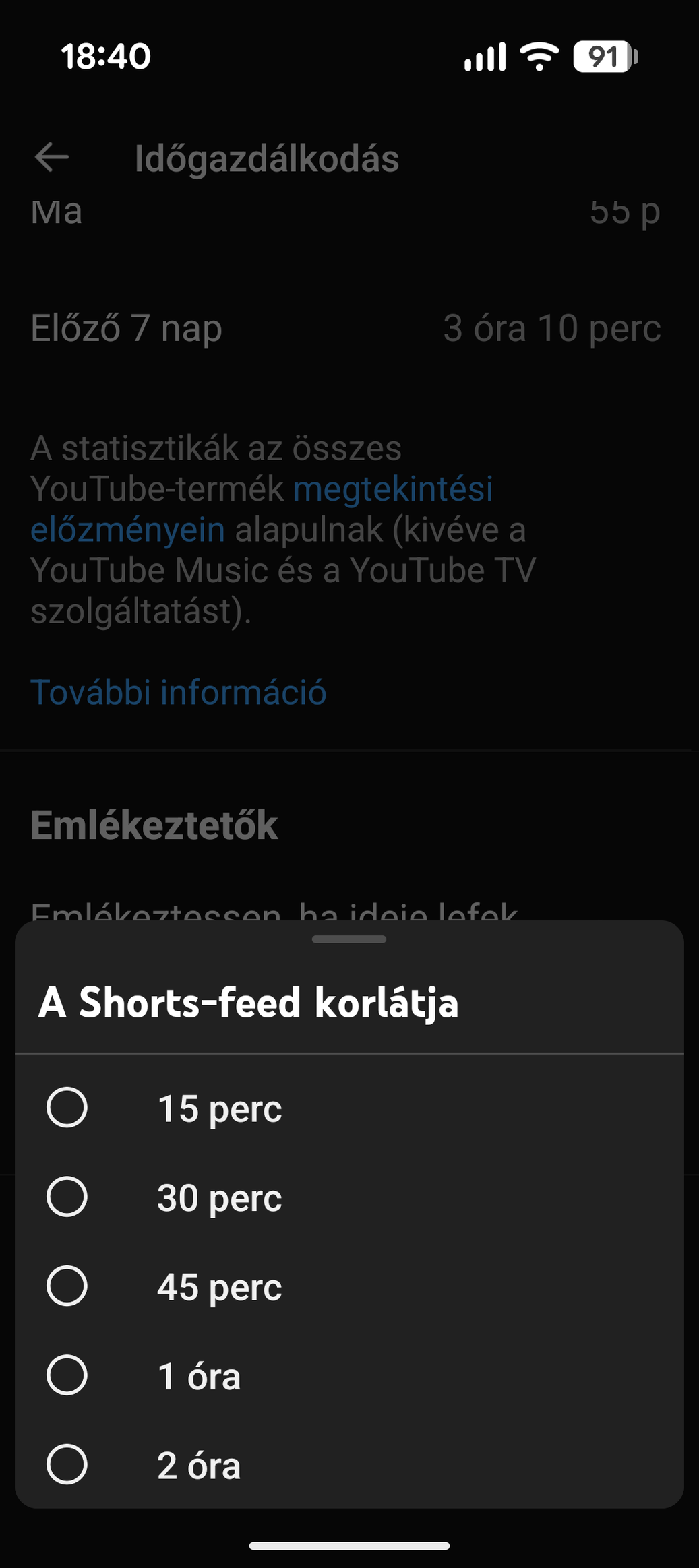
Task: Open the További információ link
Action: tap(179, 692)
